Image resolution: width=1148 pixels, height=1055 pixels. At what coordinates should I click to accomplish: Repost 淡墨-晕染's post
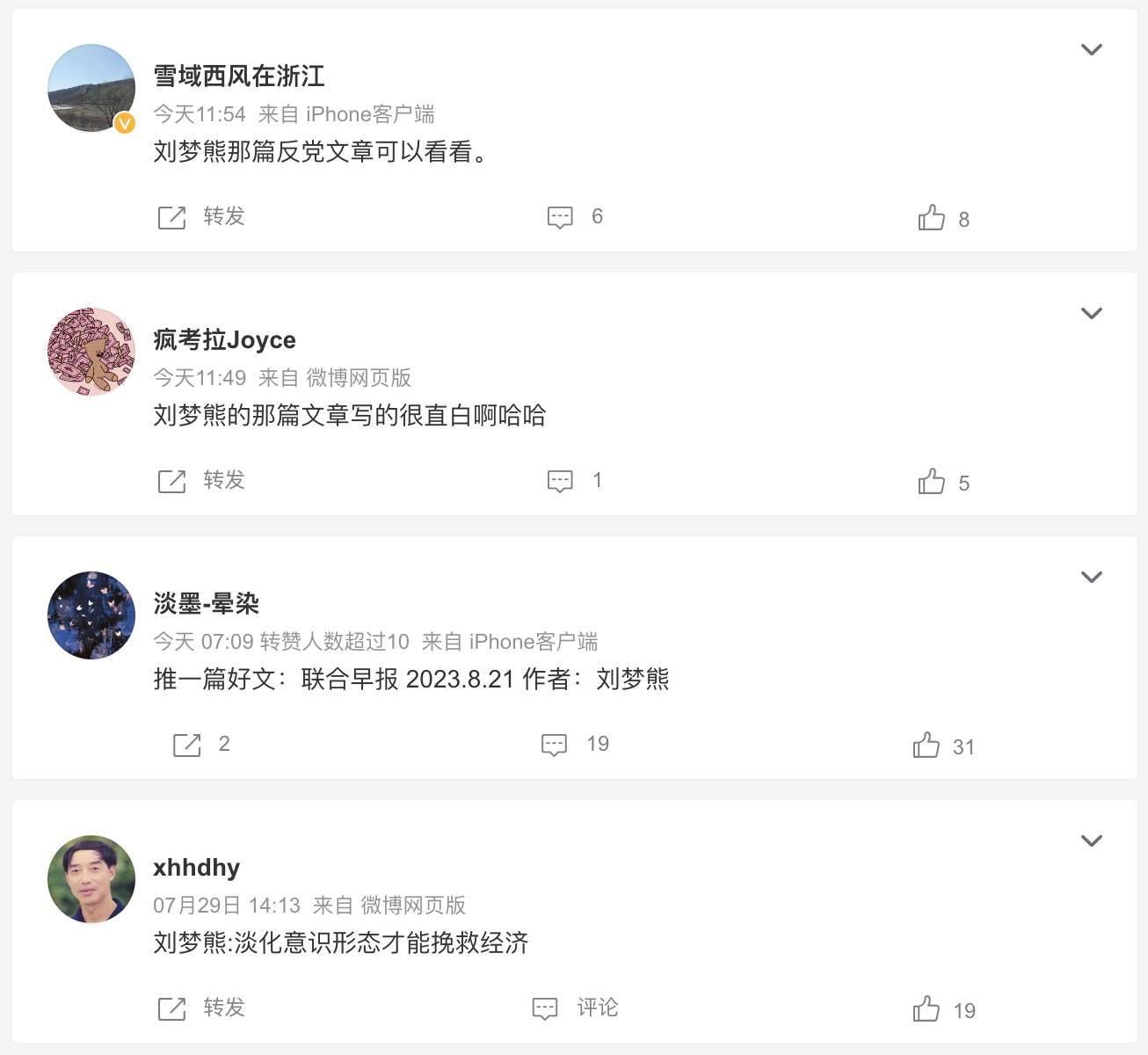(200, 745)
